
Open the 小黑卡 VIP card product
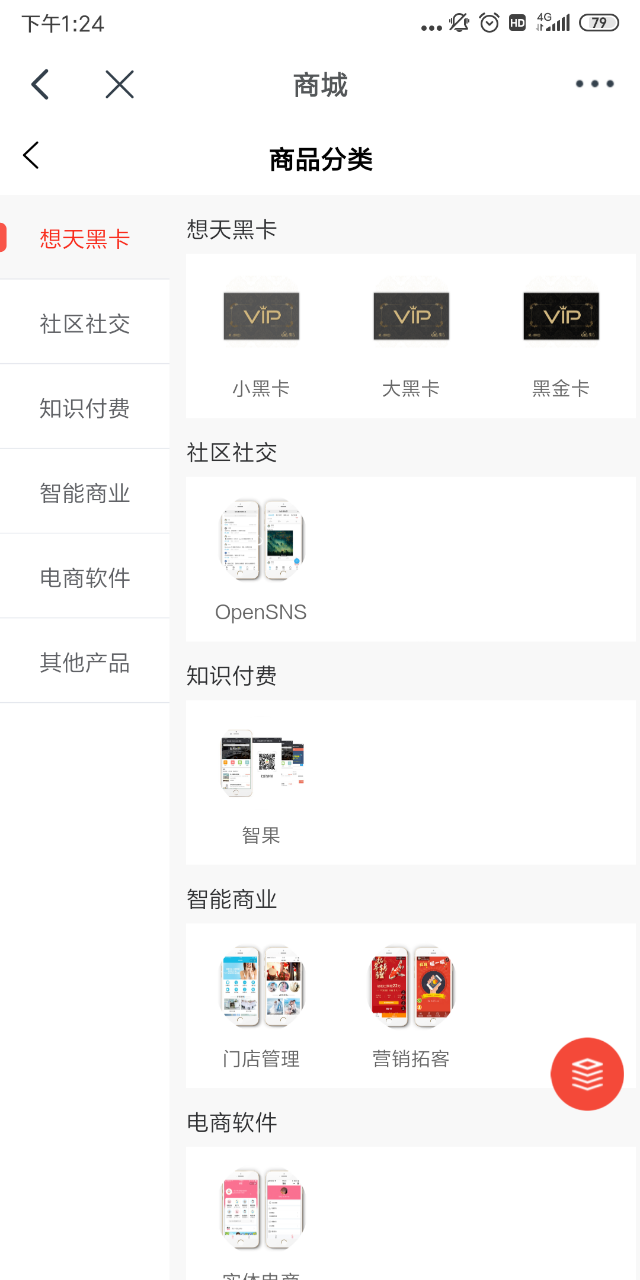pyautogui.click(x=261, y=336)
